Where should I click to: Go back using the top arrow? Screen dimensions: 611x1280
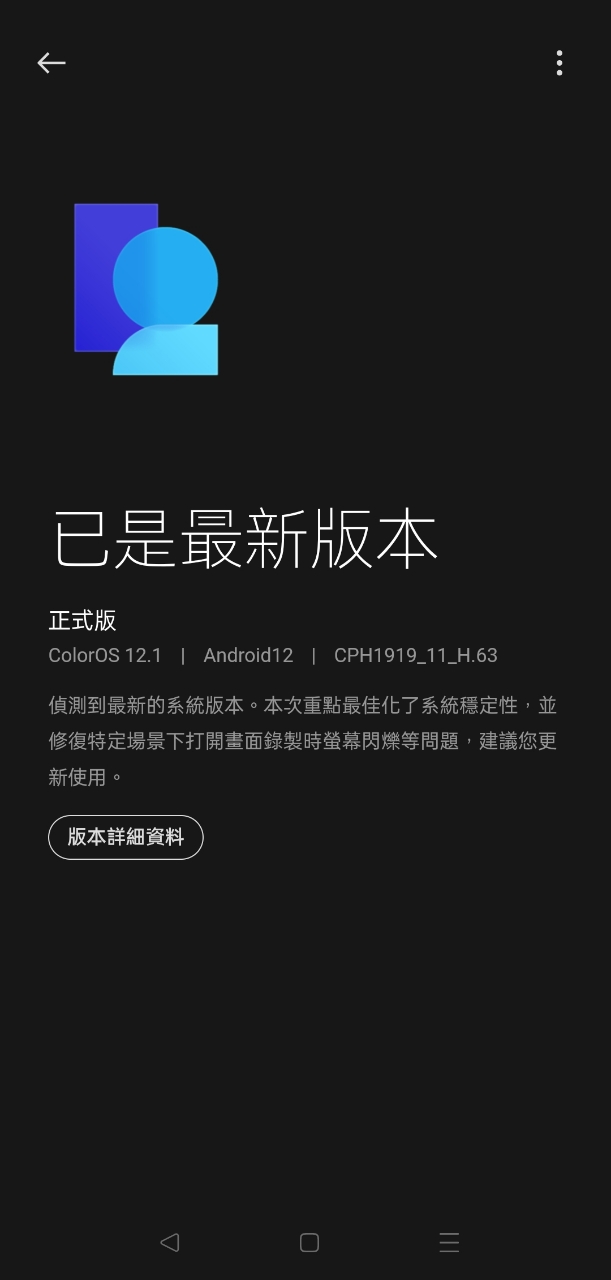tap(51, 63)
